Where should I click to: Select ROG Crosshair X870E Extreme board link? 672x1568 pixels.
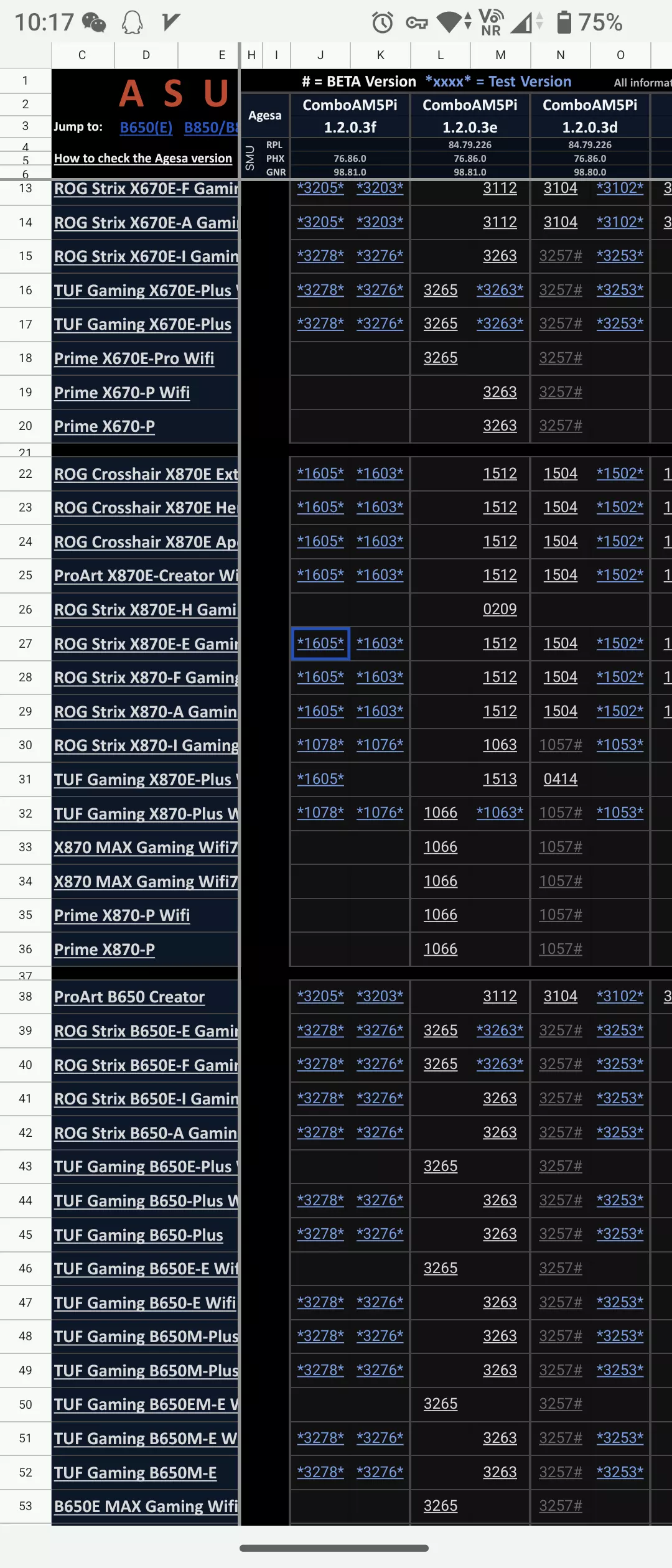click(x=146, y=474)
